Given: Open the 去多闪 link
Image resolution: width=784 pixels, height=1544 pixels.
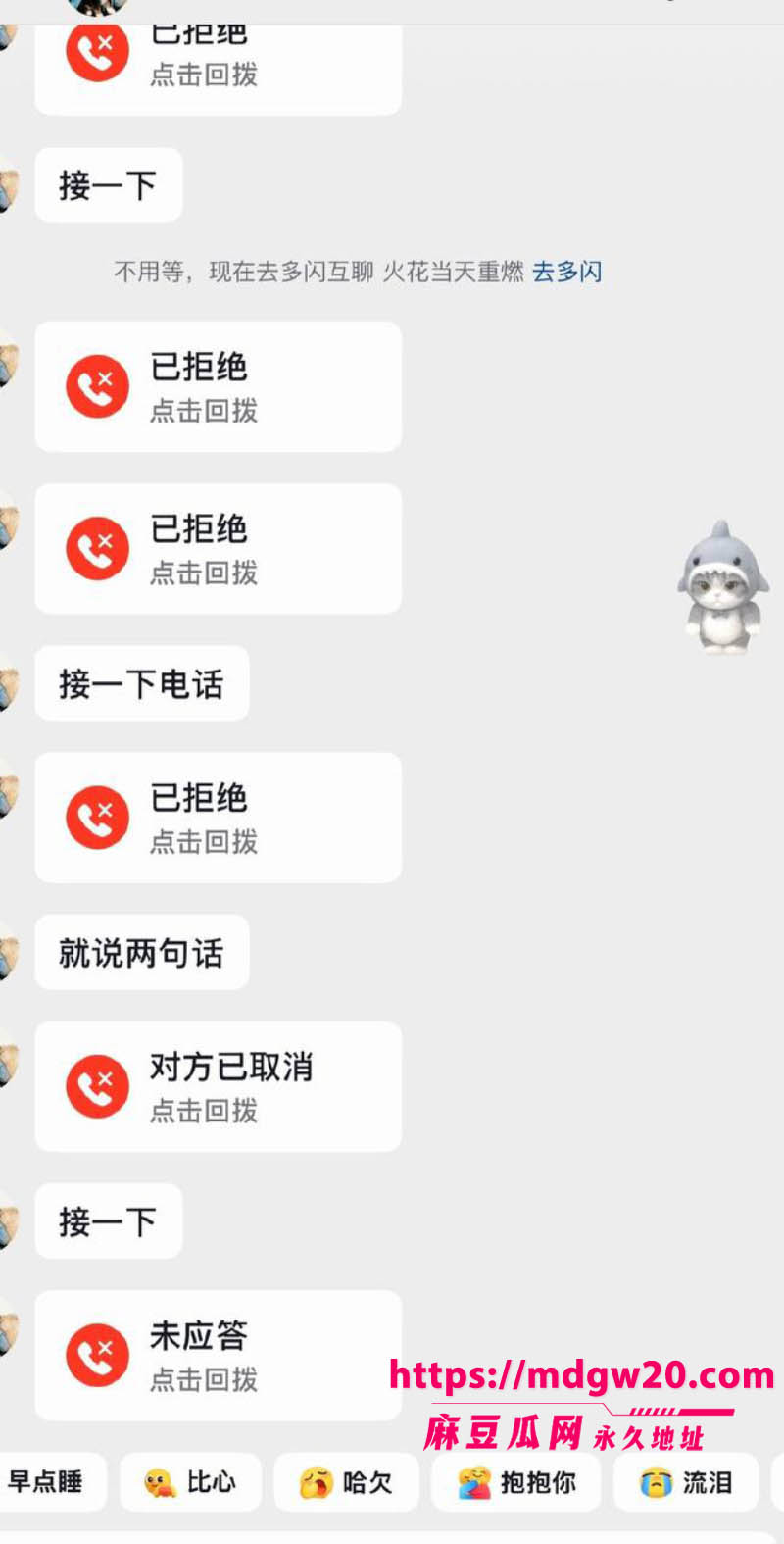Looking at the screenshot, I should click(x=566, y=272).
